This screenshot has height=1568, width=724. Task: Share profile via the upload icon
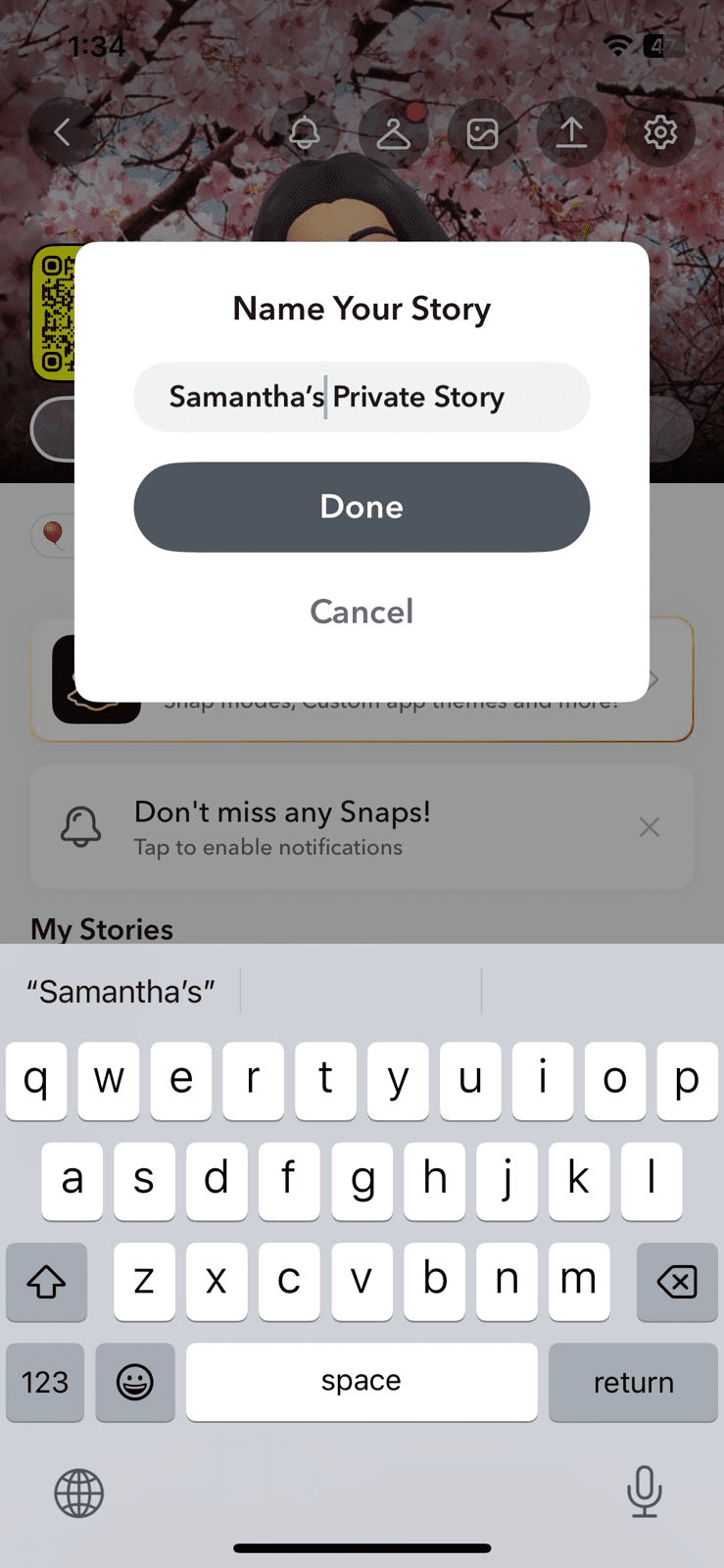570,132
